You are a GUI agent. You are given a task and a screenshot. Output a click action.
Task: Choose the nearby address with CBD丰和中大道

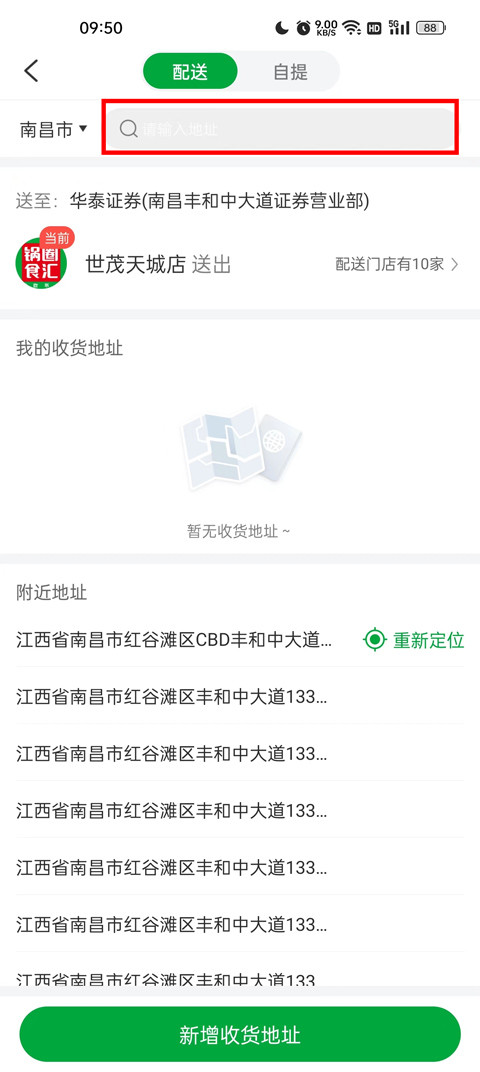[x=175, y=640]
